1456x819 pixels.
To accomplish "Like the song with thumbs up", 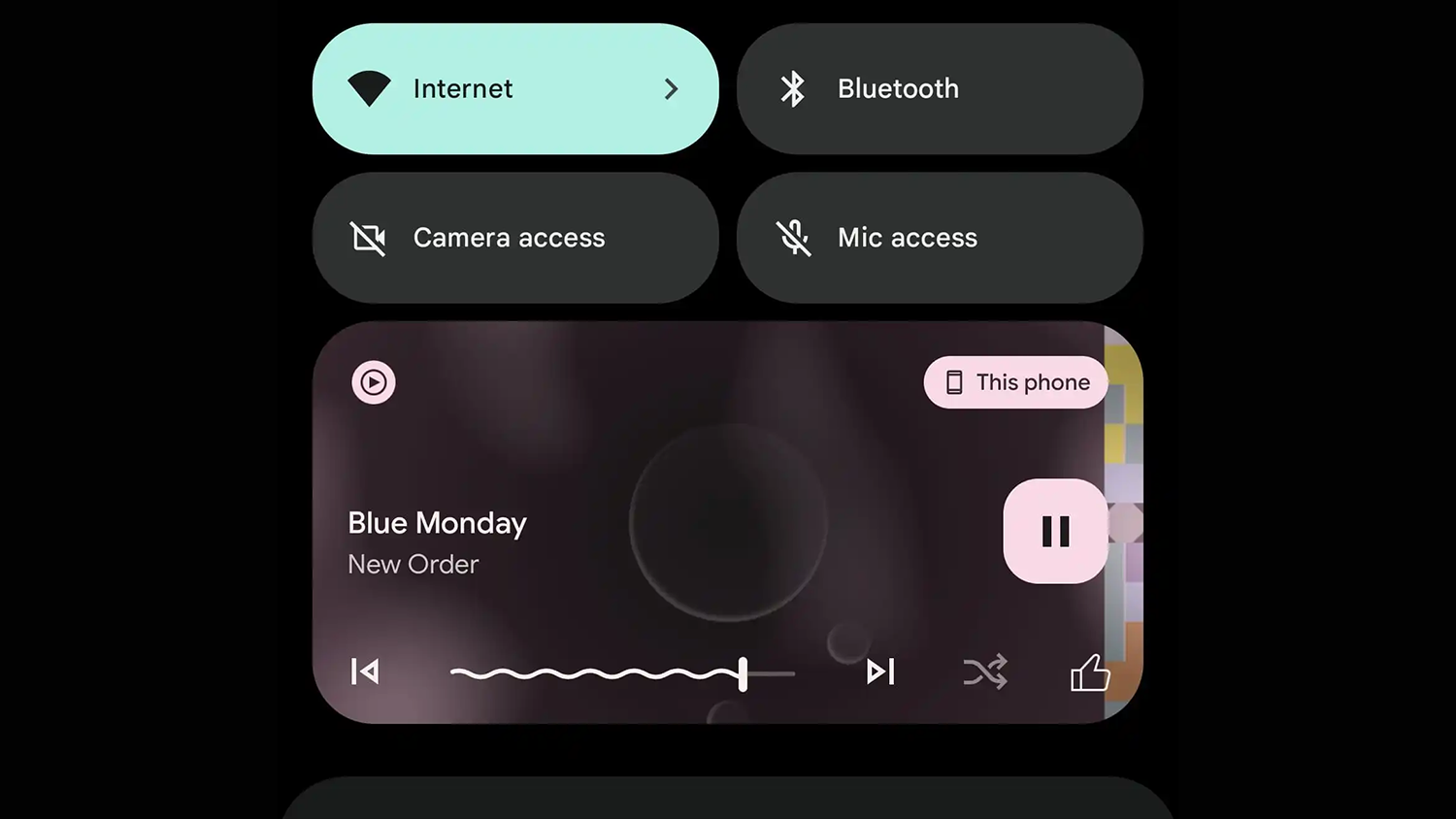I will 1089,672.
